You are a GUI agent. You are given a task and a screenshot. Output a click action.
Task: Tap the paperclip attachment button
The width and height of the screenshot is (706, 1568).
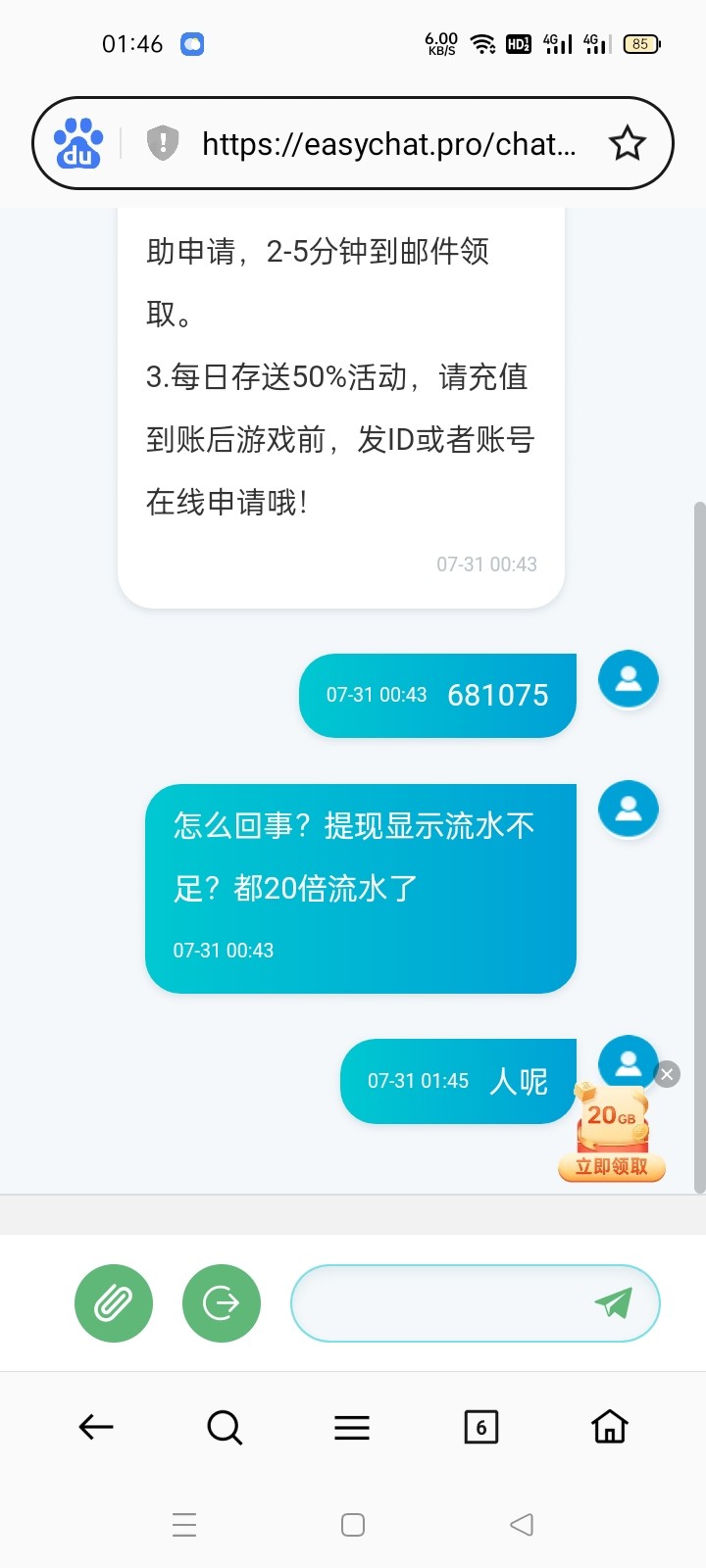[114, 1303]
